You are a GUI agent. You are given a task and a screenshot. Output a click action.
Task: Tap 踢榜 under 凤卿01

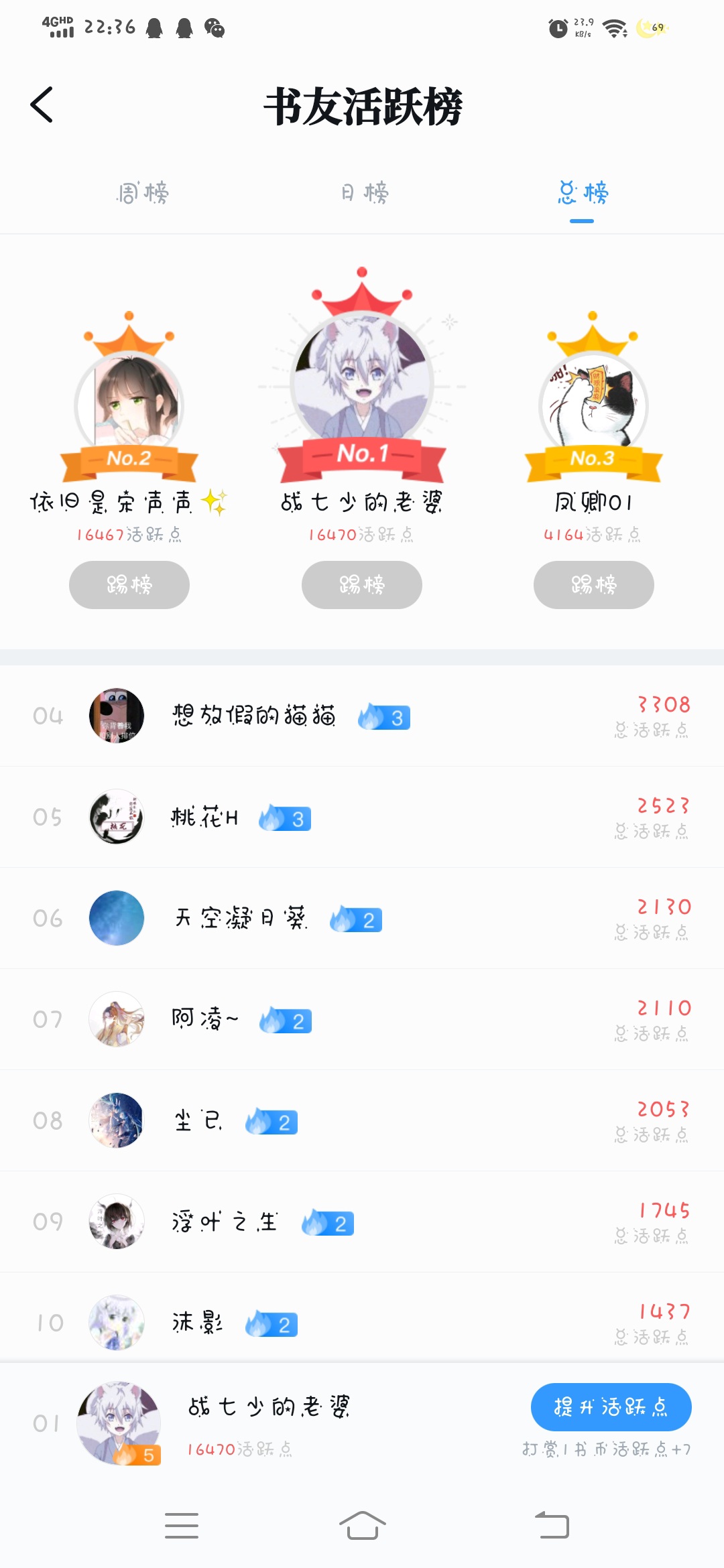593,585
